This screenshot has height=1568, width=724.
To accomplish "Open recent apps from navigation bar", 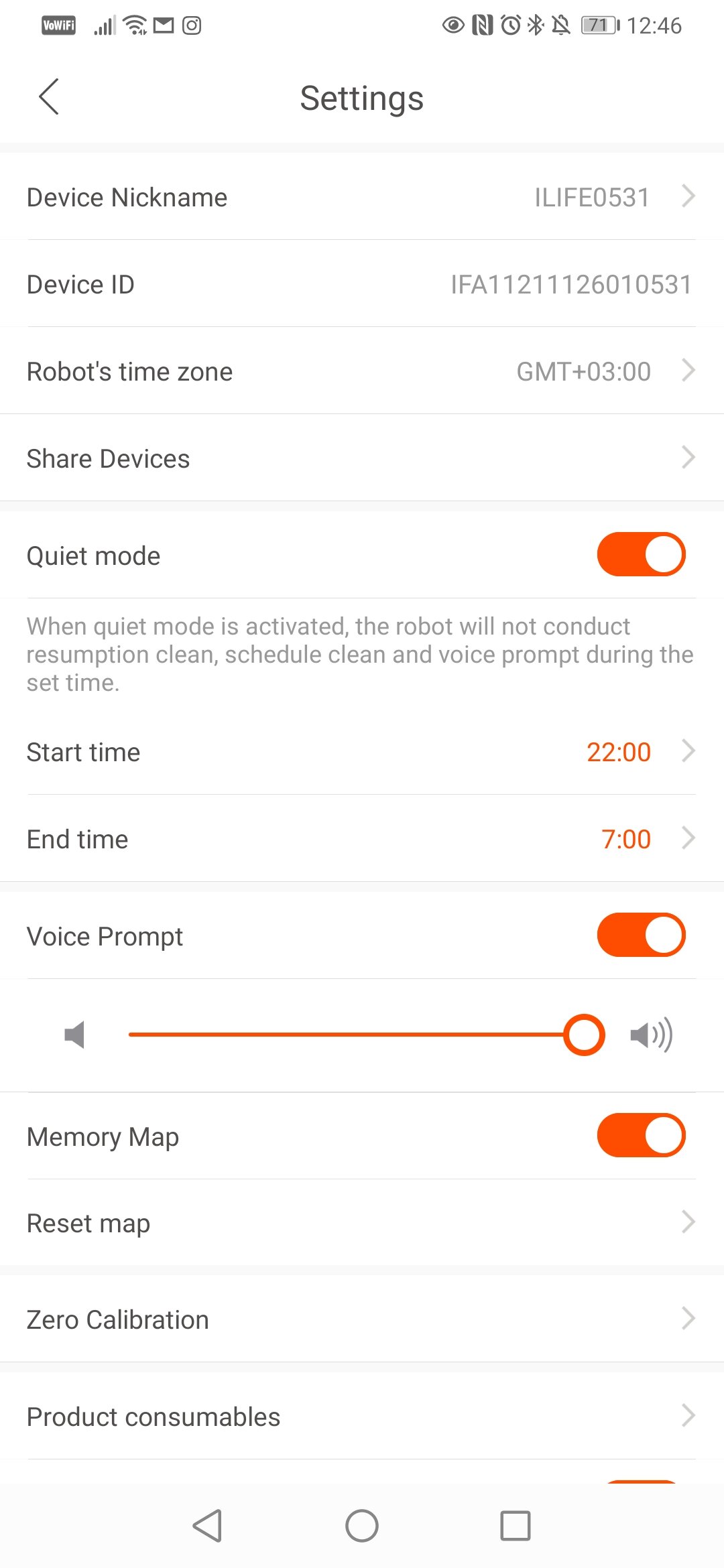I will point(516,1526).
